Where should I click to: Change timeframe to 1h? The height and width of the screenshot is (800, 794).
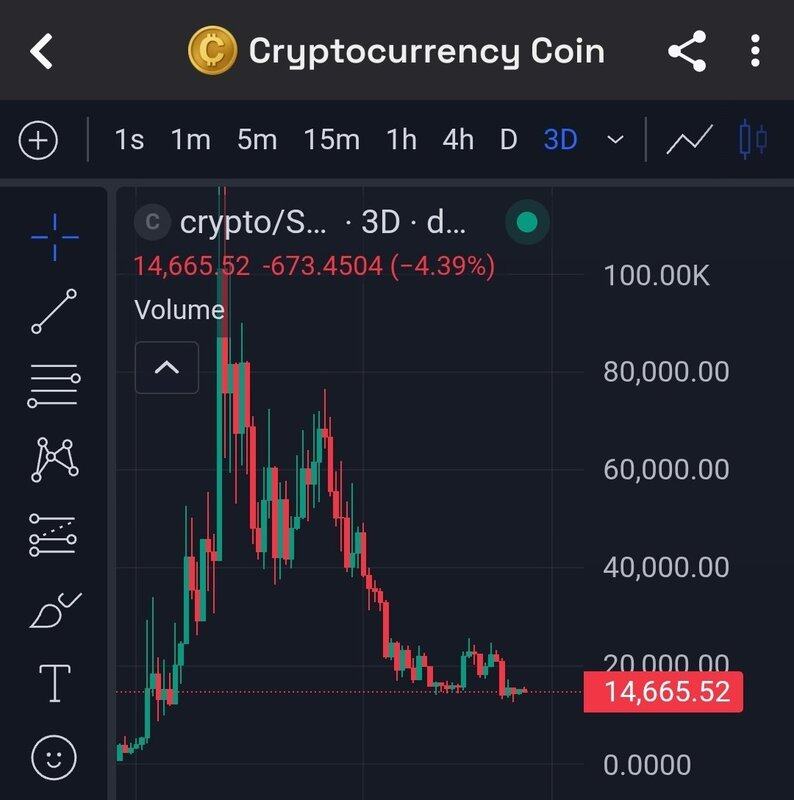tap(401, 140)
